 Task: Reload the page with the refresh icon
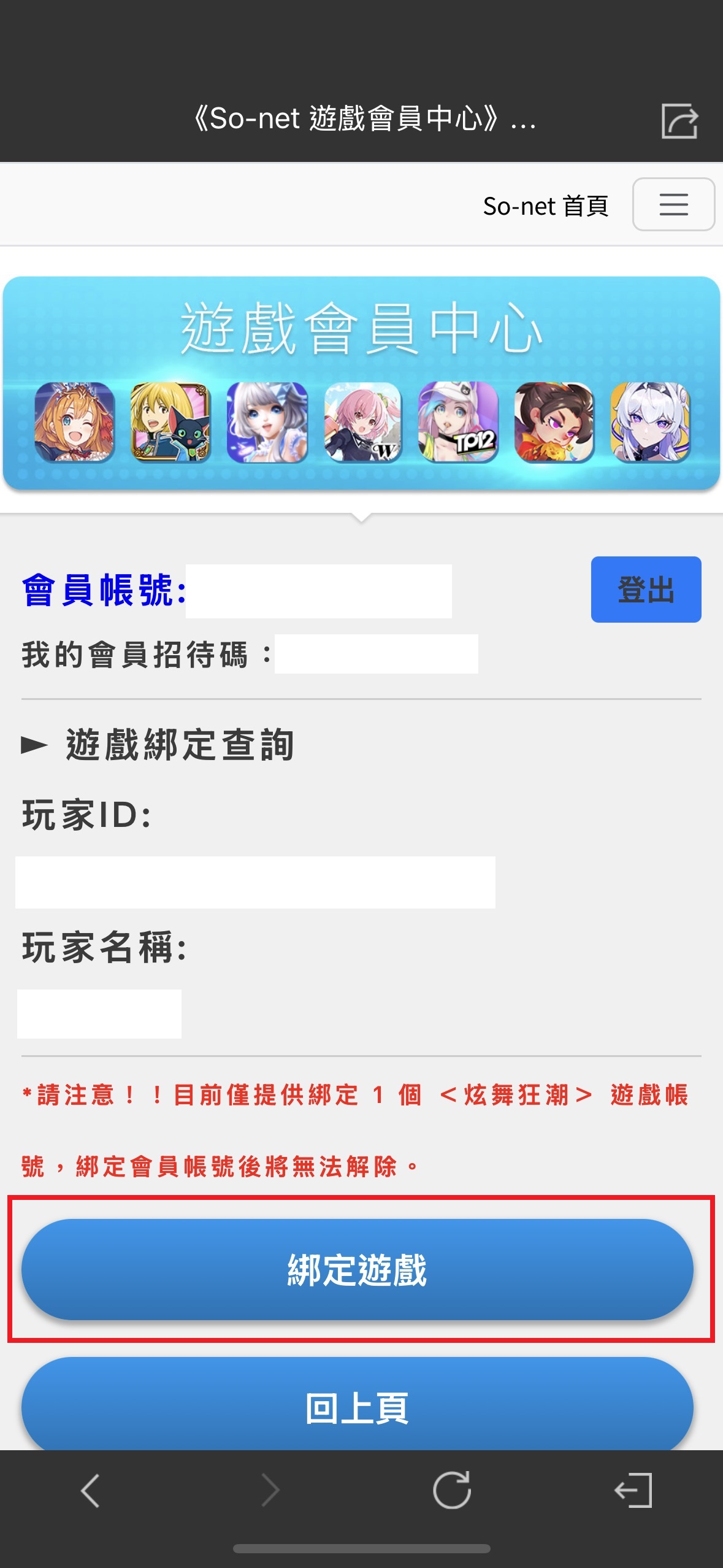click(x=452, y=1490)
